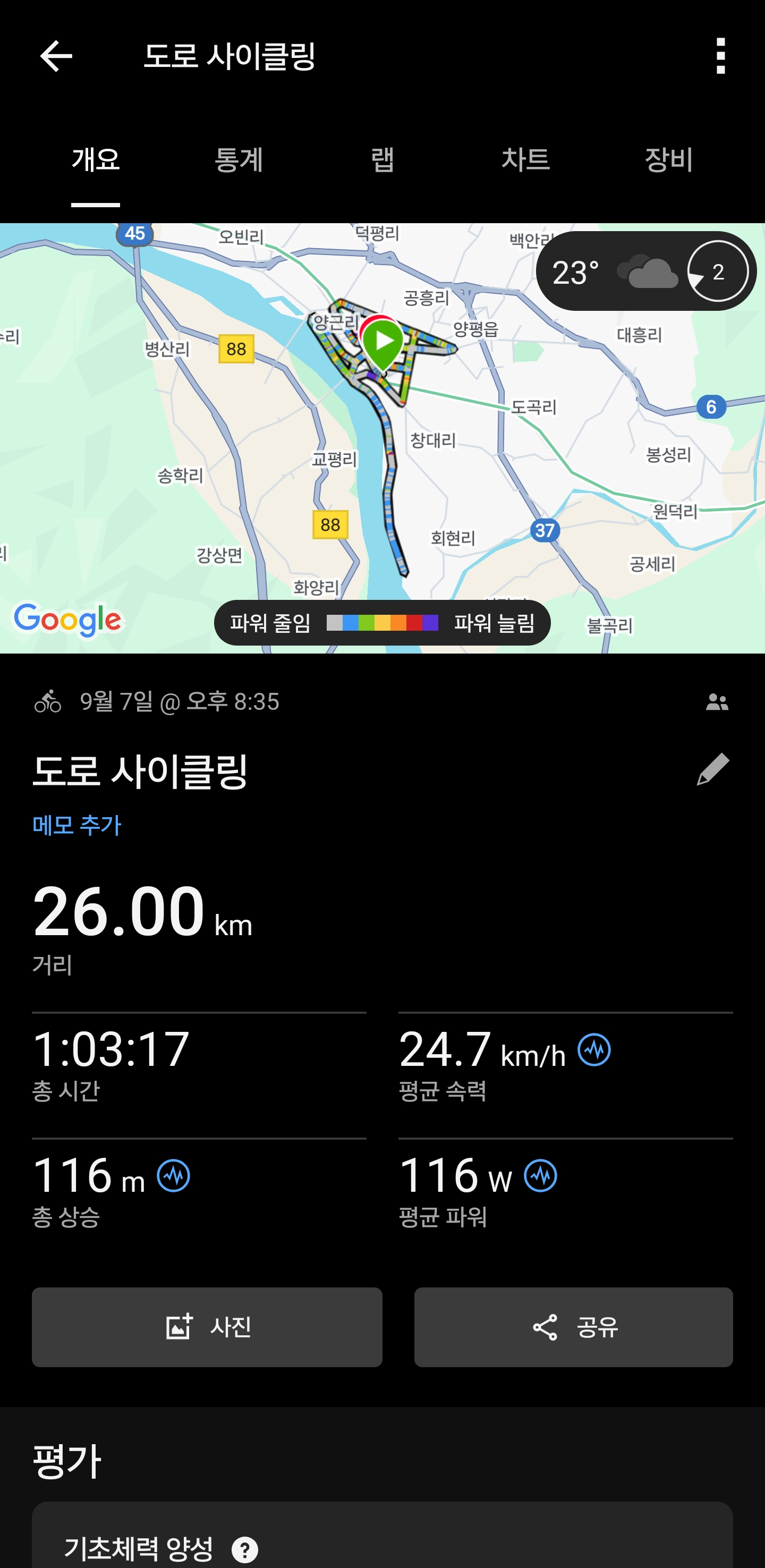Open the three-dot overflow menu
This screenshot has height=1568, width=765.
pos(720,56)
